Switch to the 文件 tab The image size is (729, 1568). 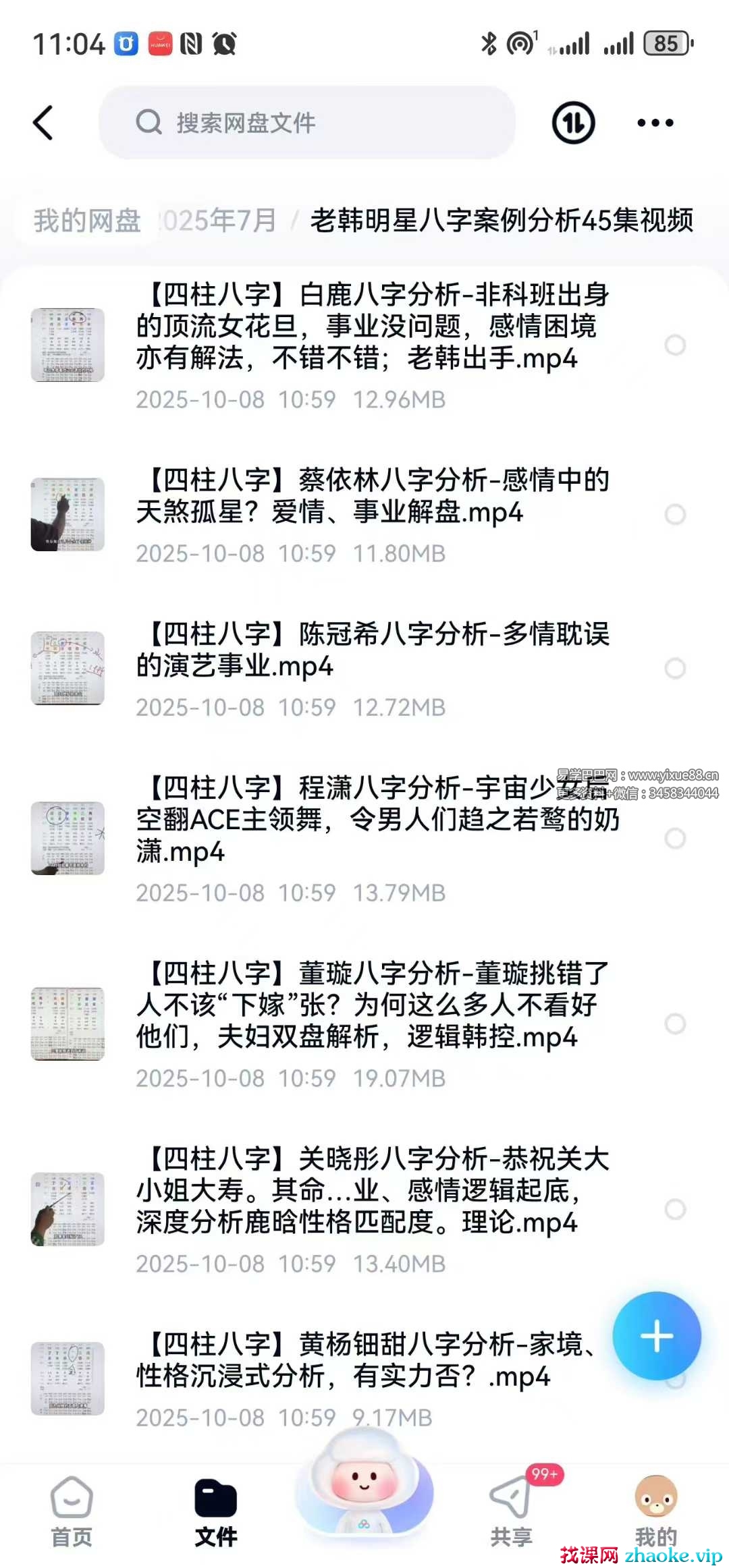pos(215,1511)
